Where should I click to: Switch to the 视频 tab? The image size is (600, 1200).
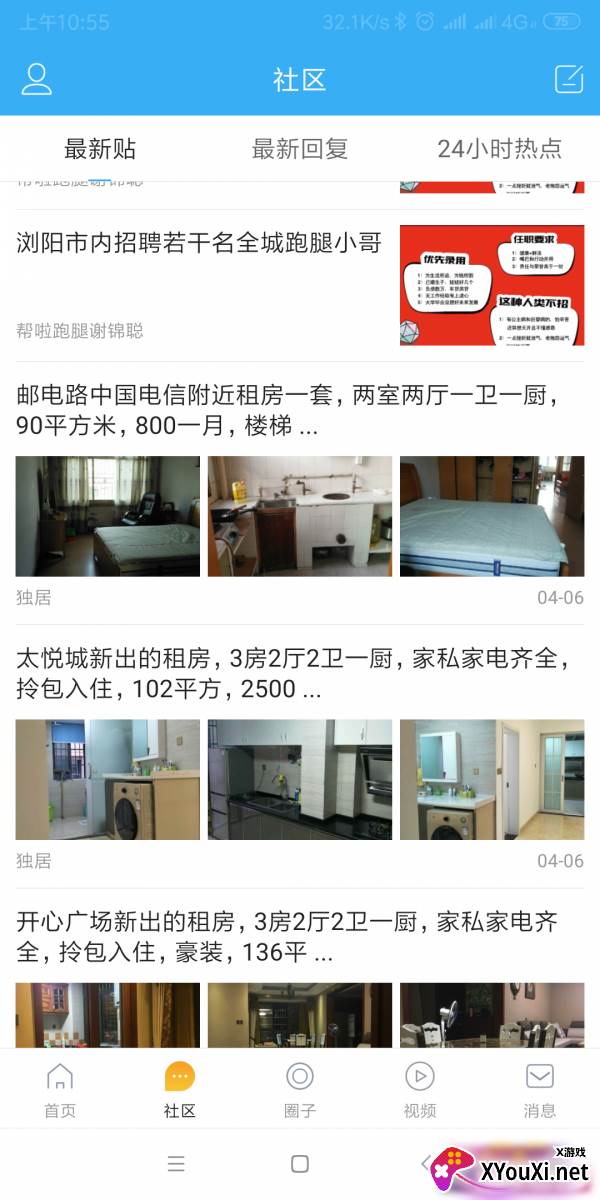coord(420,1089)
